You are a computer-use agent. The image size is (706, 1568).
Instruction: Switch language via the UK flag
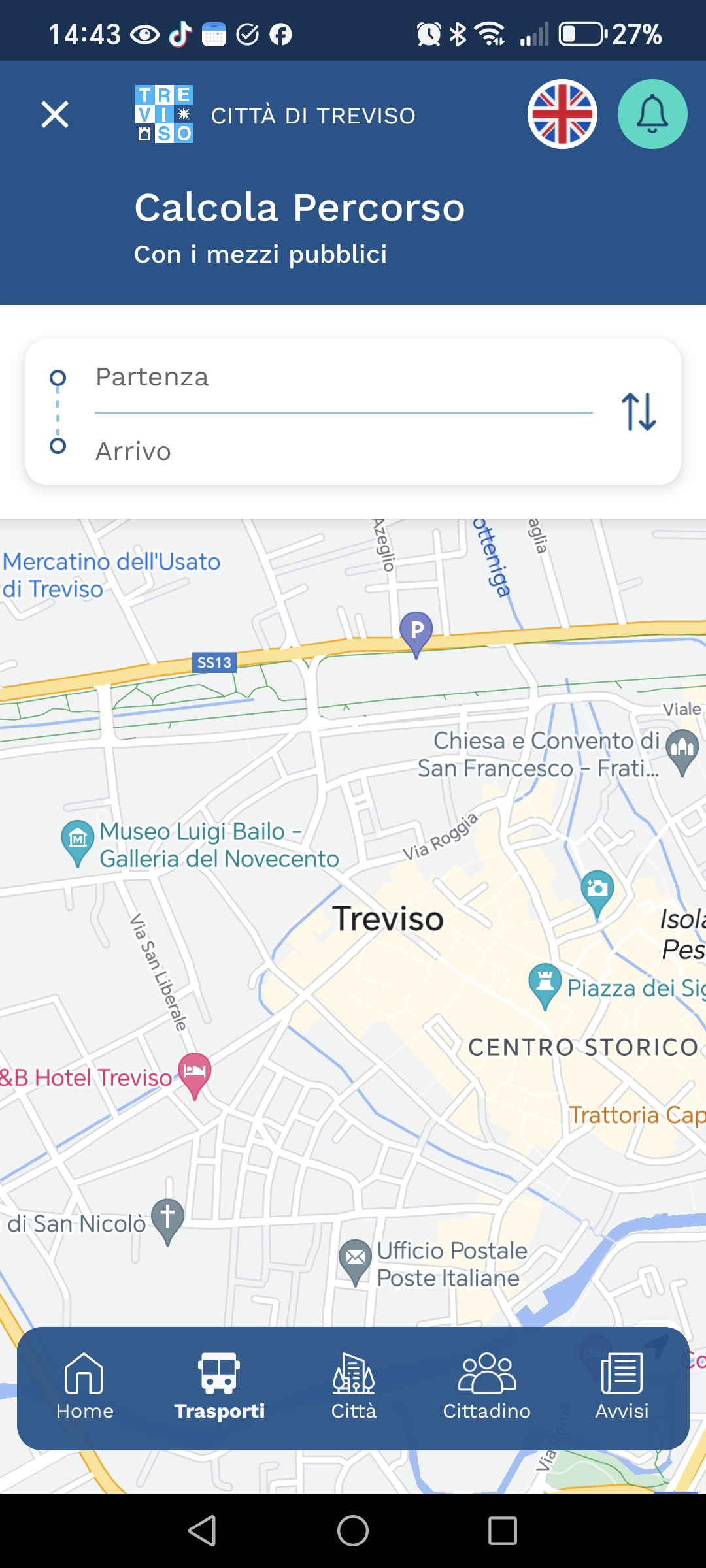tap(562, 114)
